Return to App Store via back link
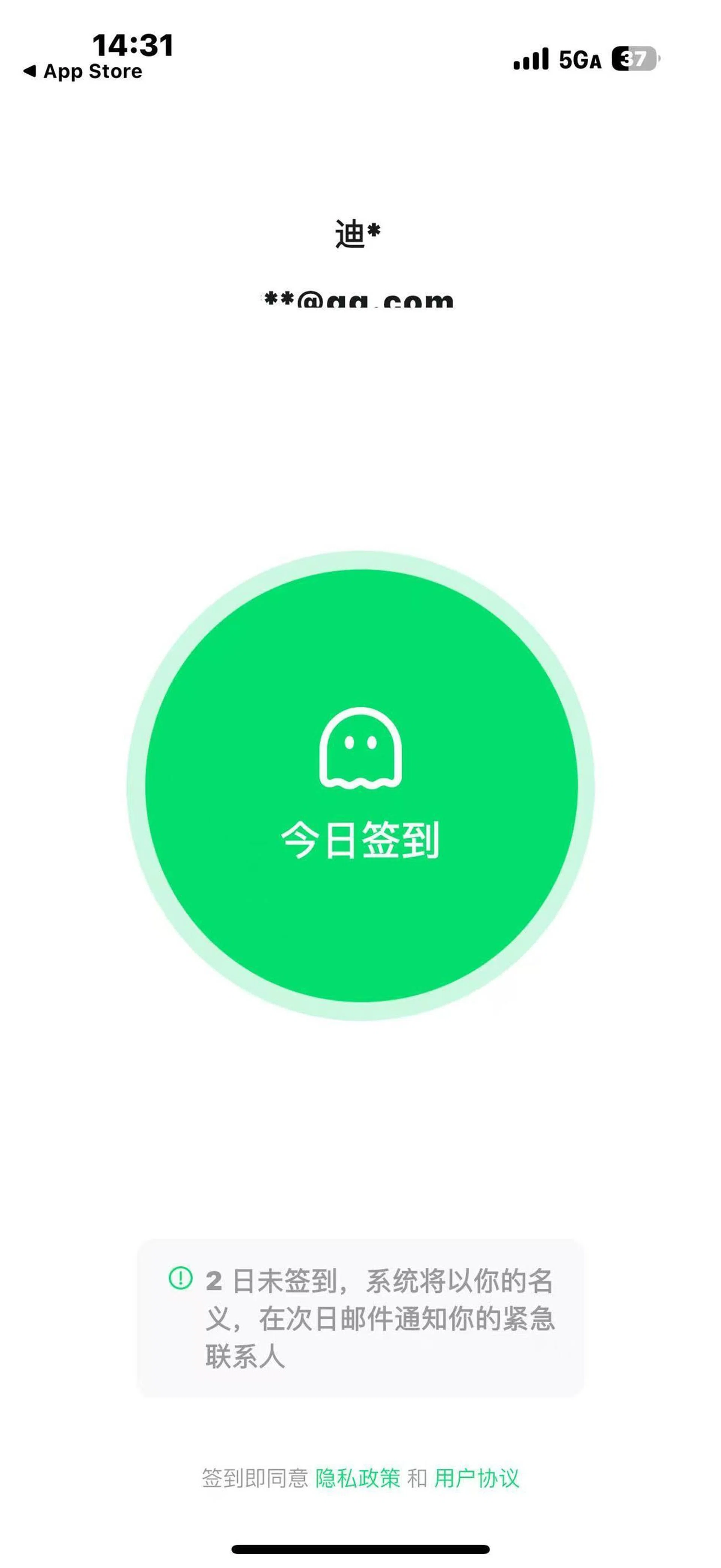Viewport: 721px width, 1568px height. tap(83, 71)
